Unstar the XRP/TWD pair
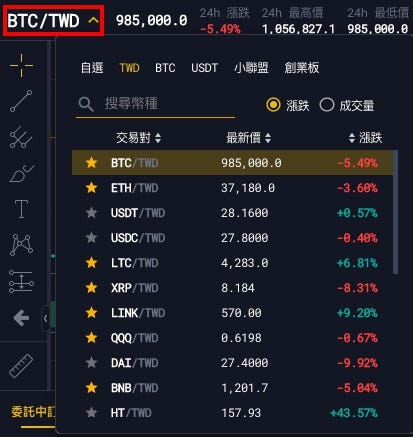Screen dimensions: 413x437 (x=92, y=288)
